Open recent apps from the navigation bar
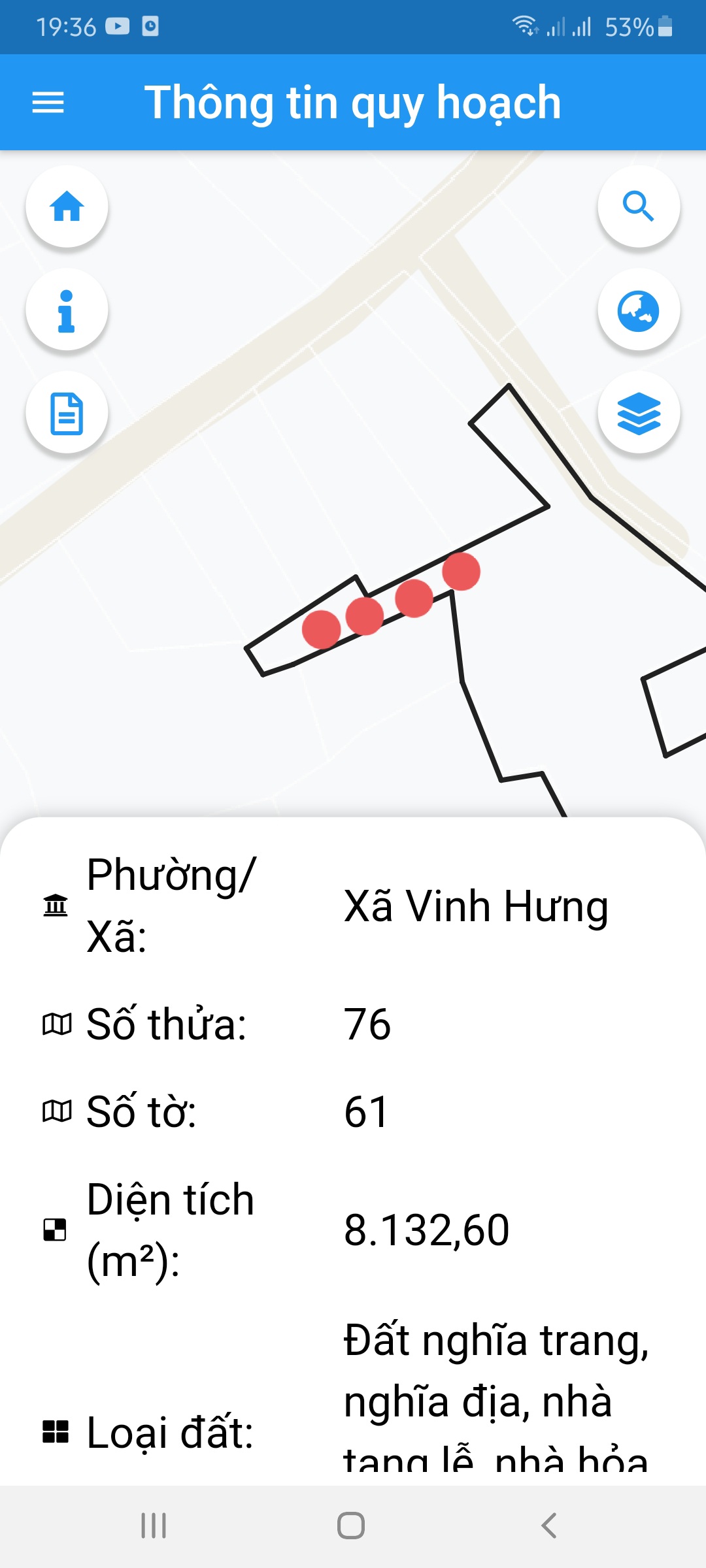Image resolution: width=706 pixels, height=1568 pixels. pos(154,1526)
